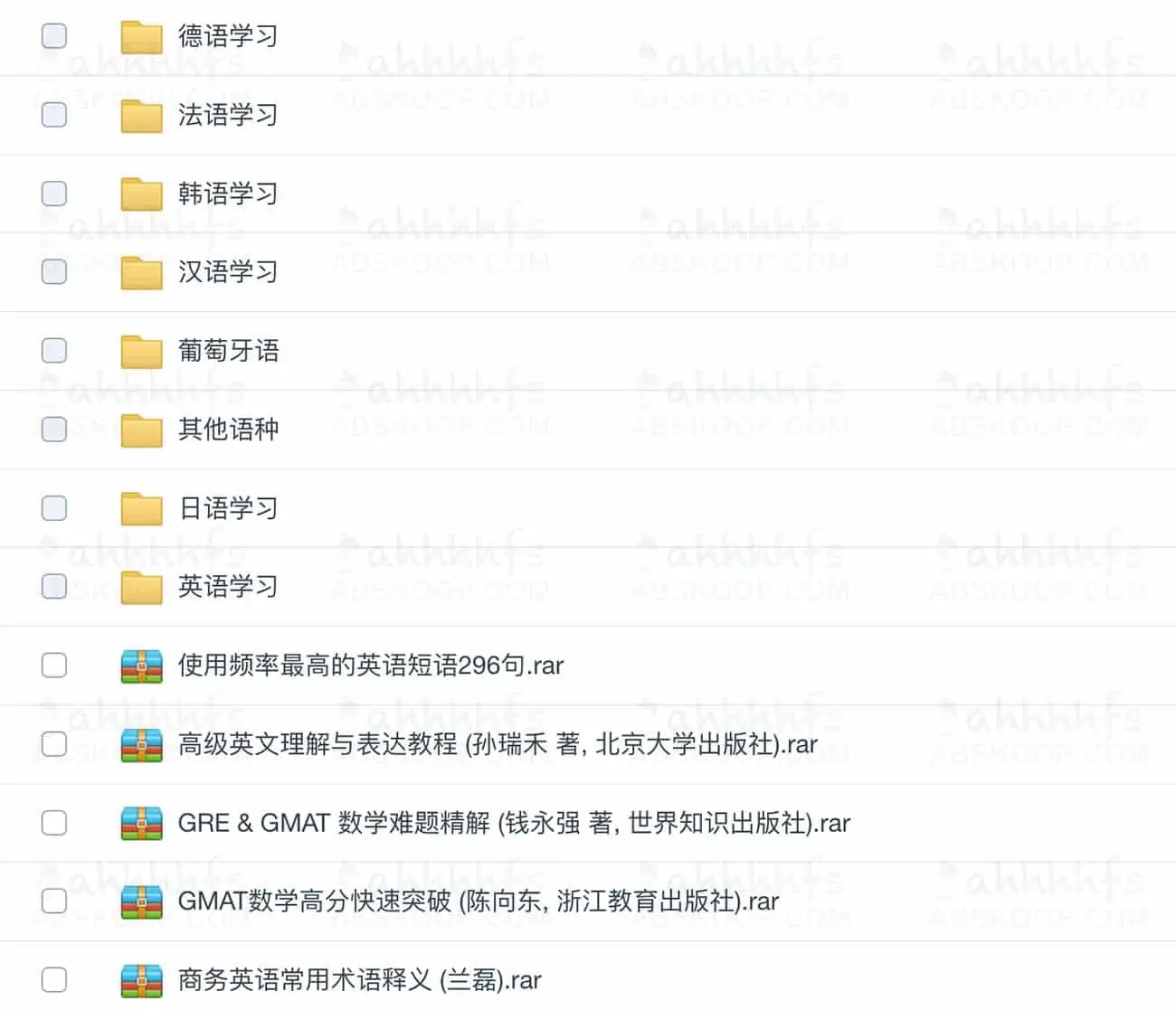1176x1010 pixels.
Task: Select the checkbox for 英语学习 folder
Action: pos(54,587)
